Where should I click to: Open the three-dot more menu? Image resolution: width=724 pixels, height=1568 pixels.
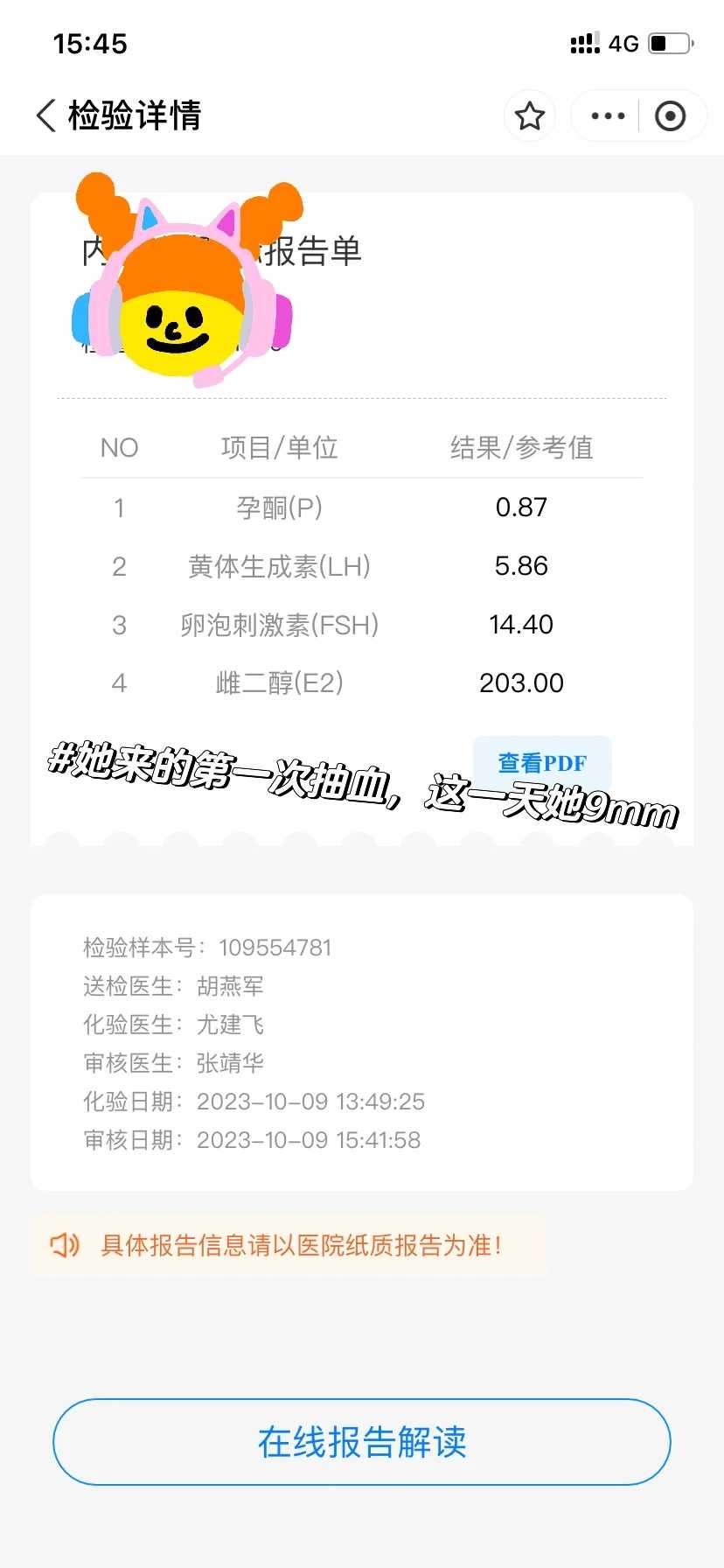608,115
